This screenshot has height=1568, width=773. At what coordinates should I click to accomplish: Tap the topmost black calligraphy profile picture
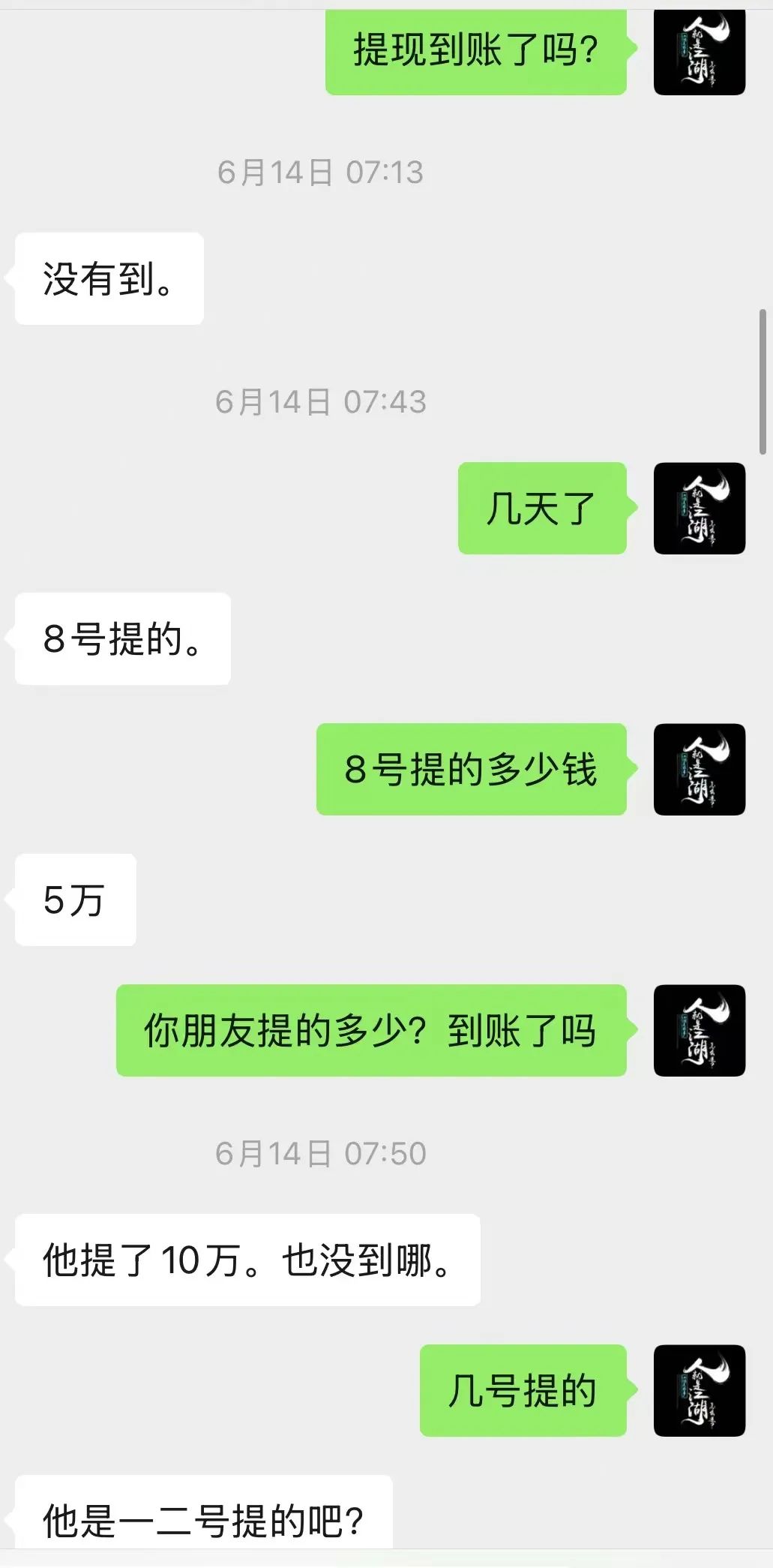pyautogui.click(x=699, y=53)
